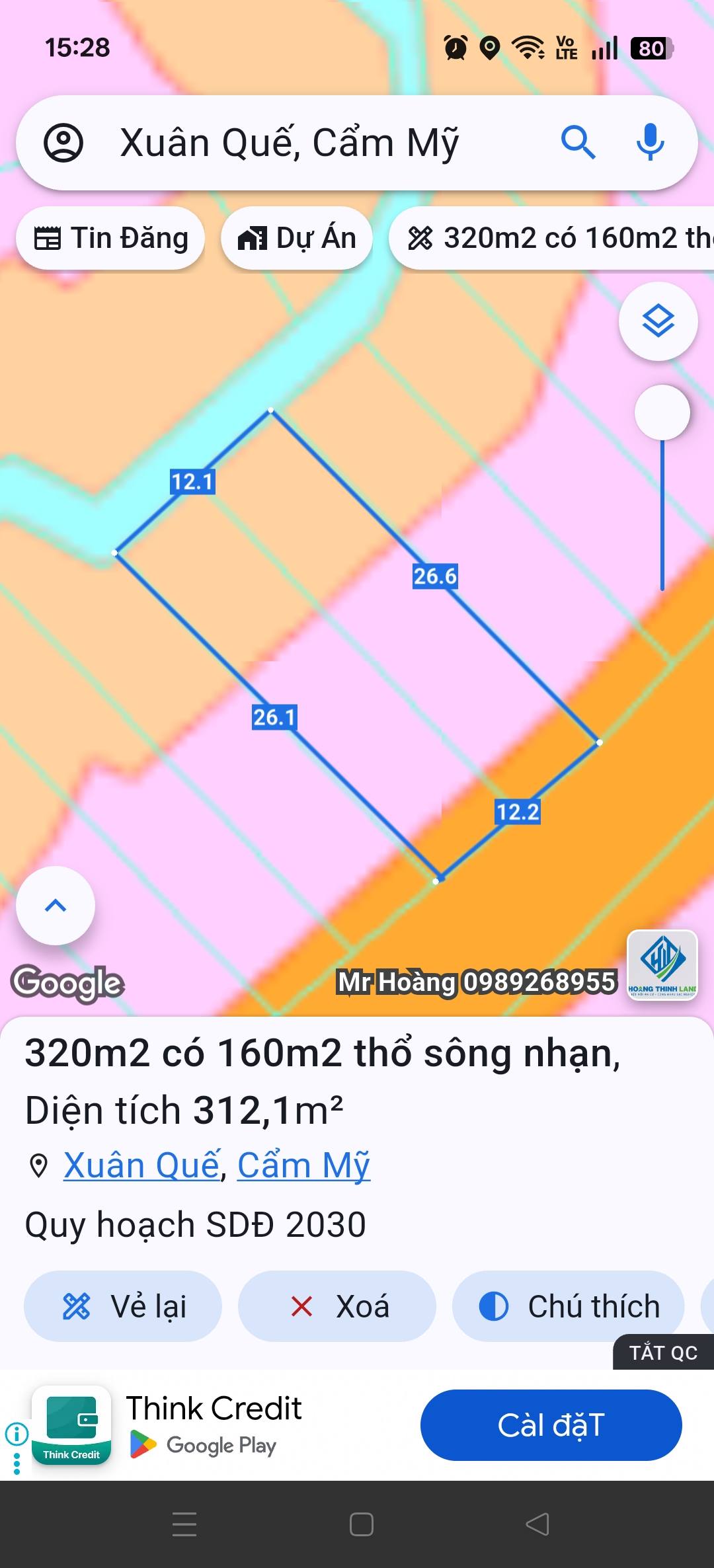Select the Tin Đăng chip

pyautogui.click(x=111, y=239)
